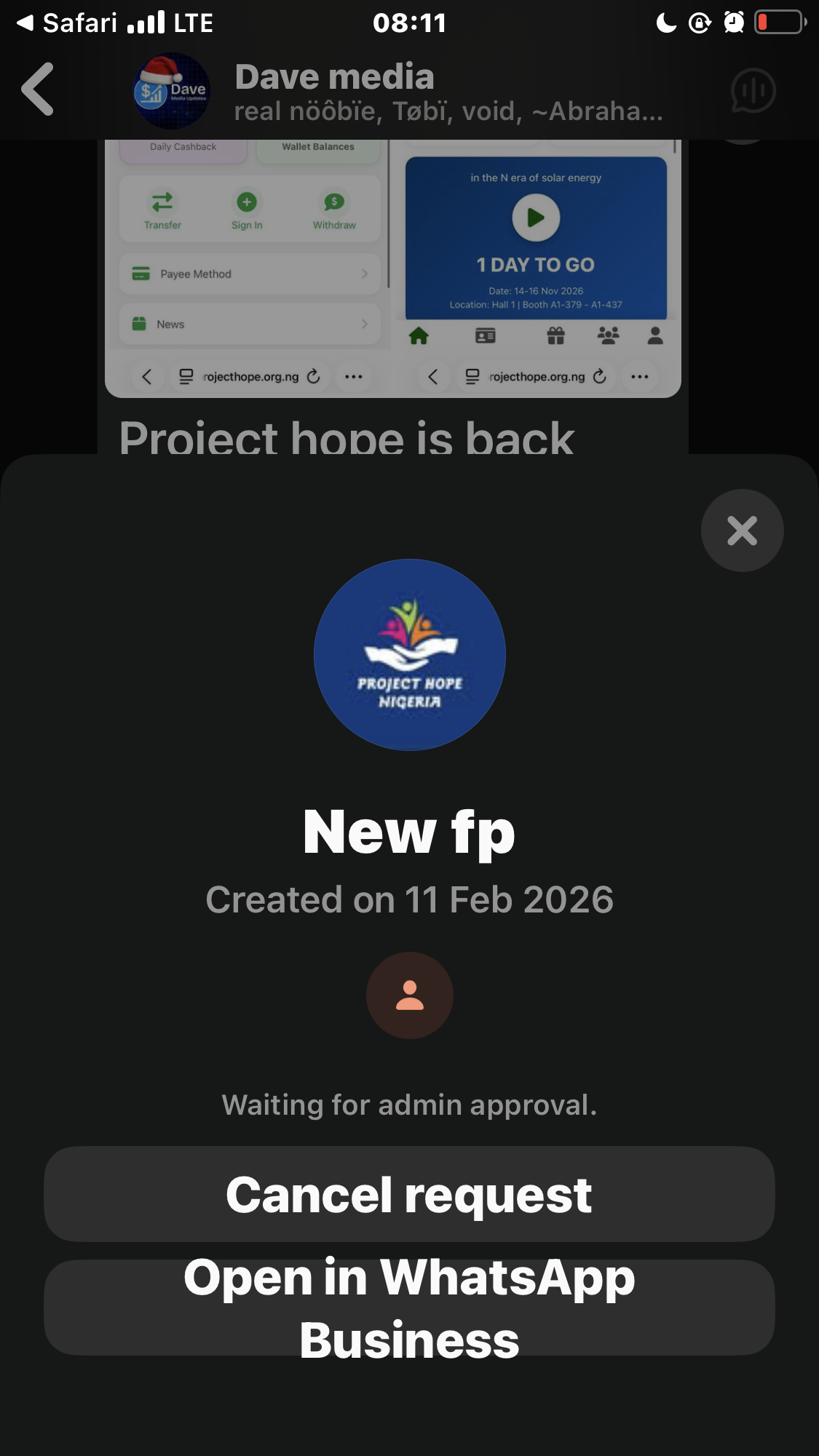The width and height of the screenshot is (819, 1456).
Task: Dismiss the group join sheet
Action: (x=742, y=530)
